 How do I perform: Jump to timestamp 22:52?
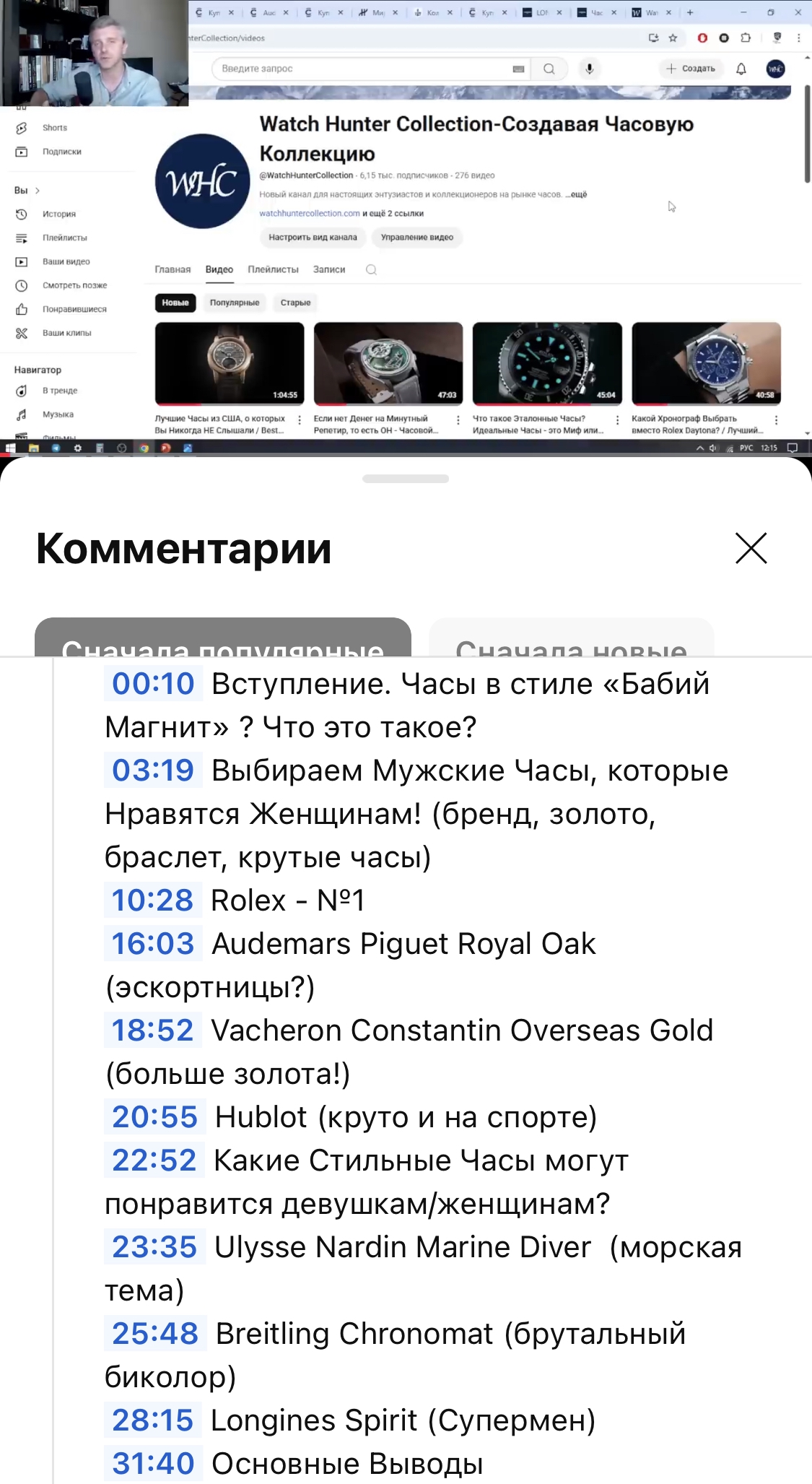click(x=154, y=1160)
